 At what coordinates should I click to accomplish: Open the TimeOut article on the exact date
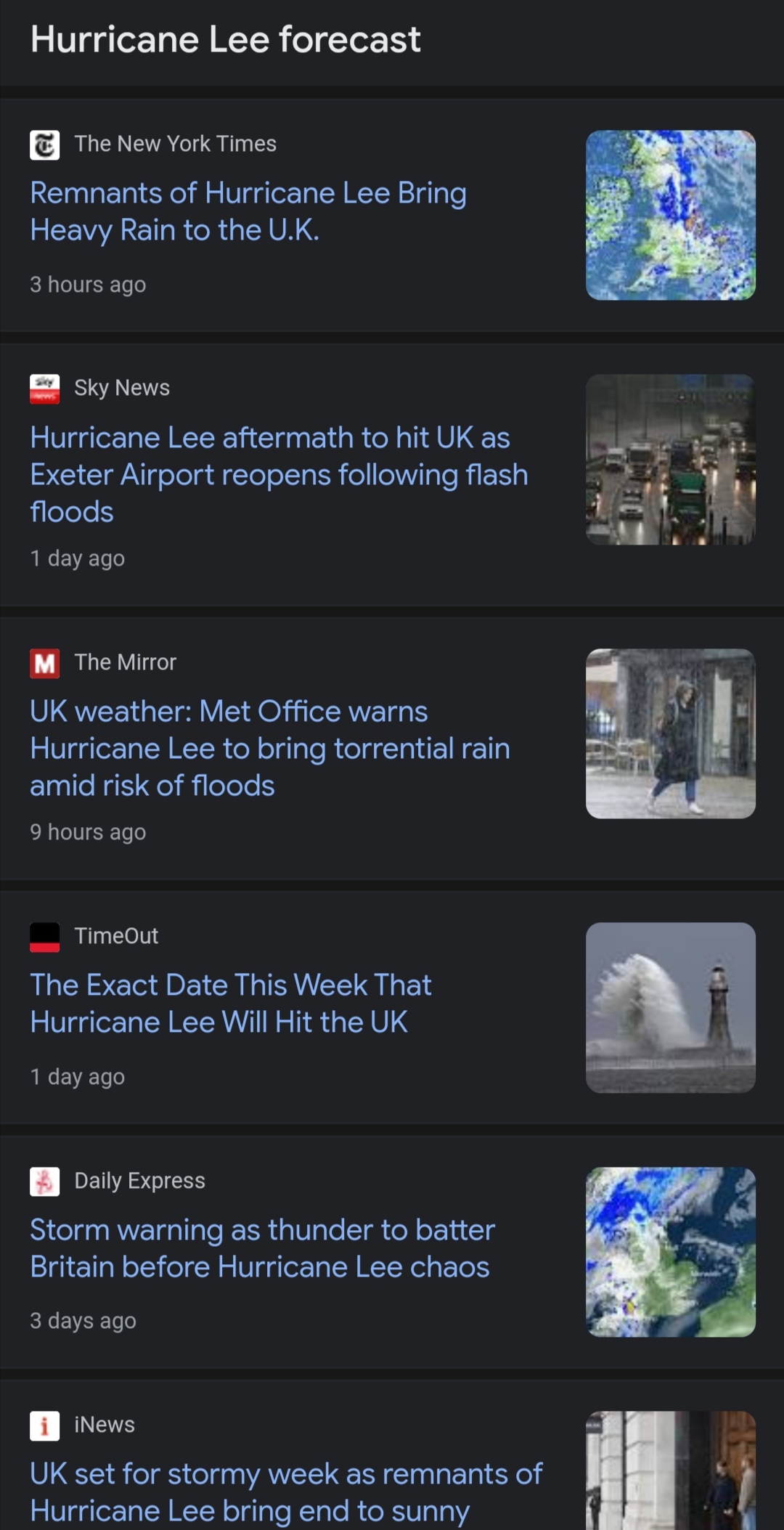[x=231, y=1004]
